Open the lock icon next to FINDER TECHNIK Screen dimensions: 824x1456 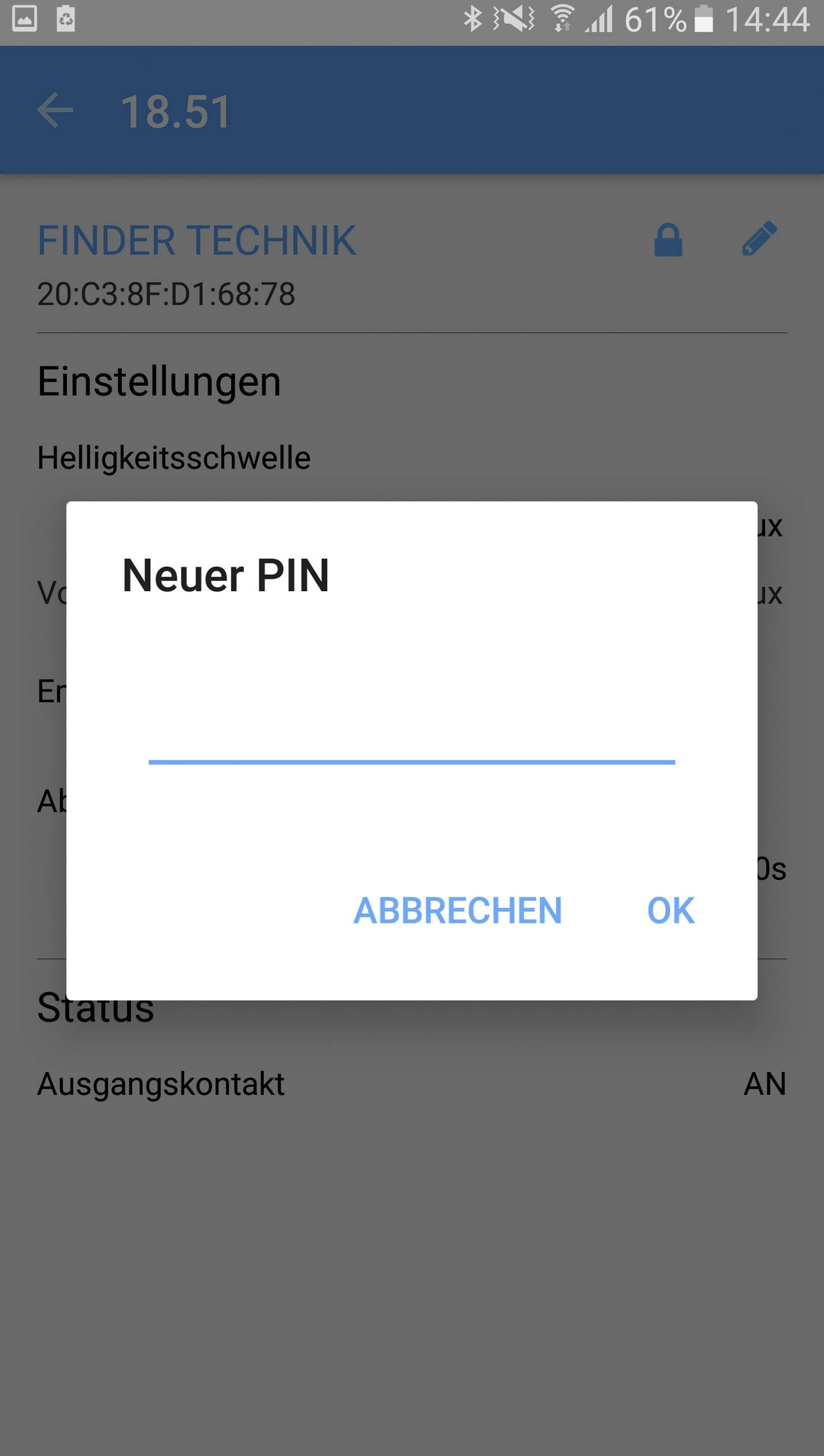[x=669, y=240]
